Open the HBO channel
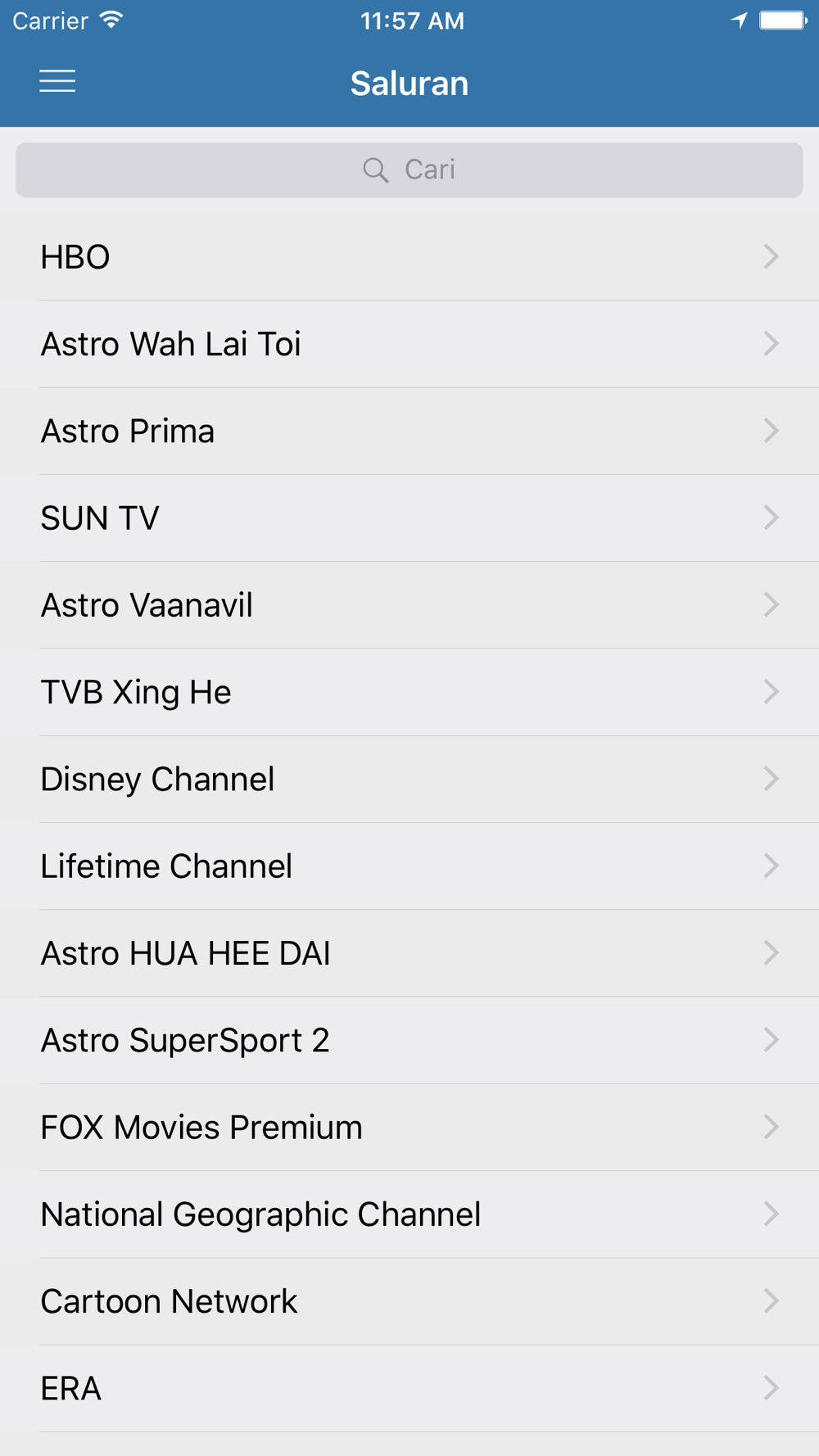This screenshot has width=819, height=1456. coord(409,257)
